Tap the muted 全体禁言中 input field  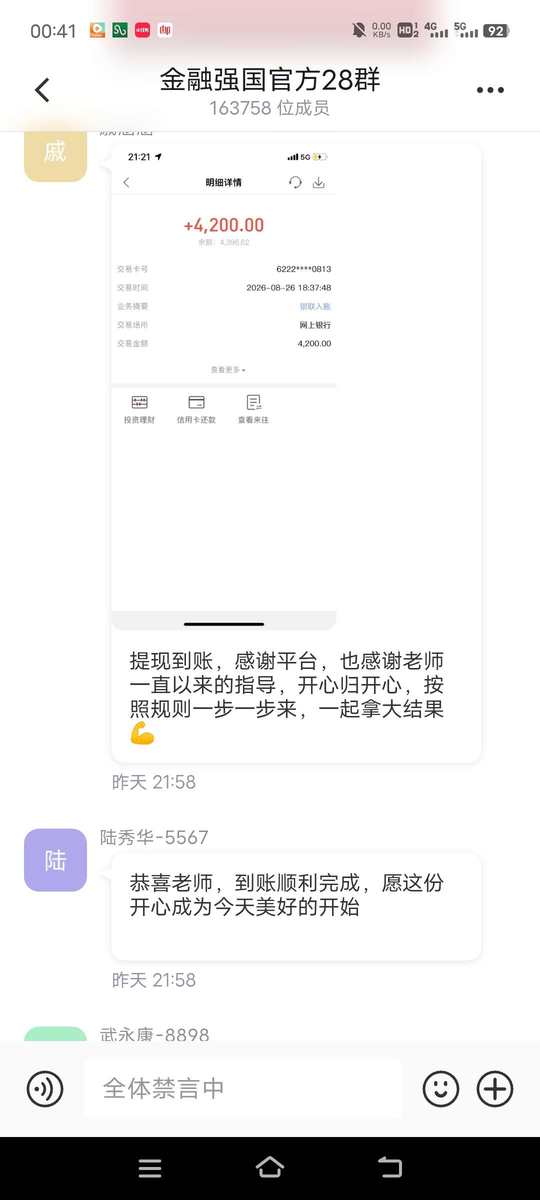pos(243,1088)
